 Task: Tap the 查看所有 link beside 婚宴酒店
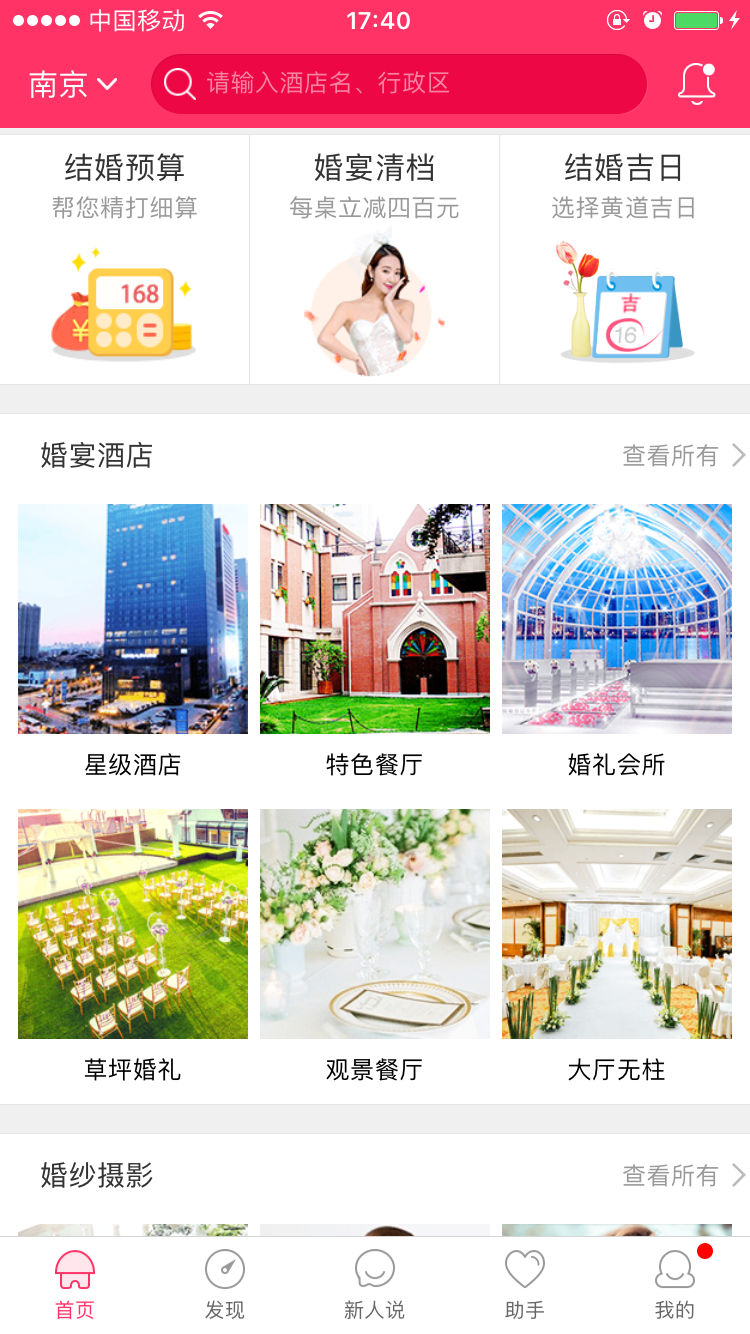point(670,455)
